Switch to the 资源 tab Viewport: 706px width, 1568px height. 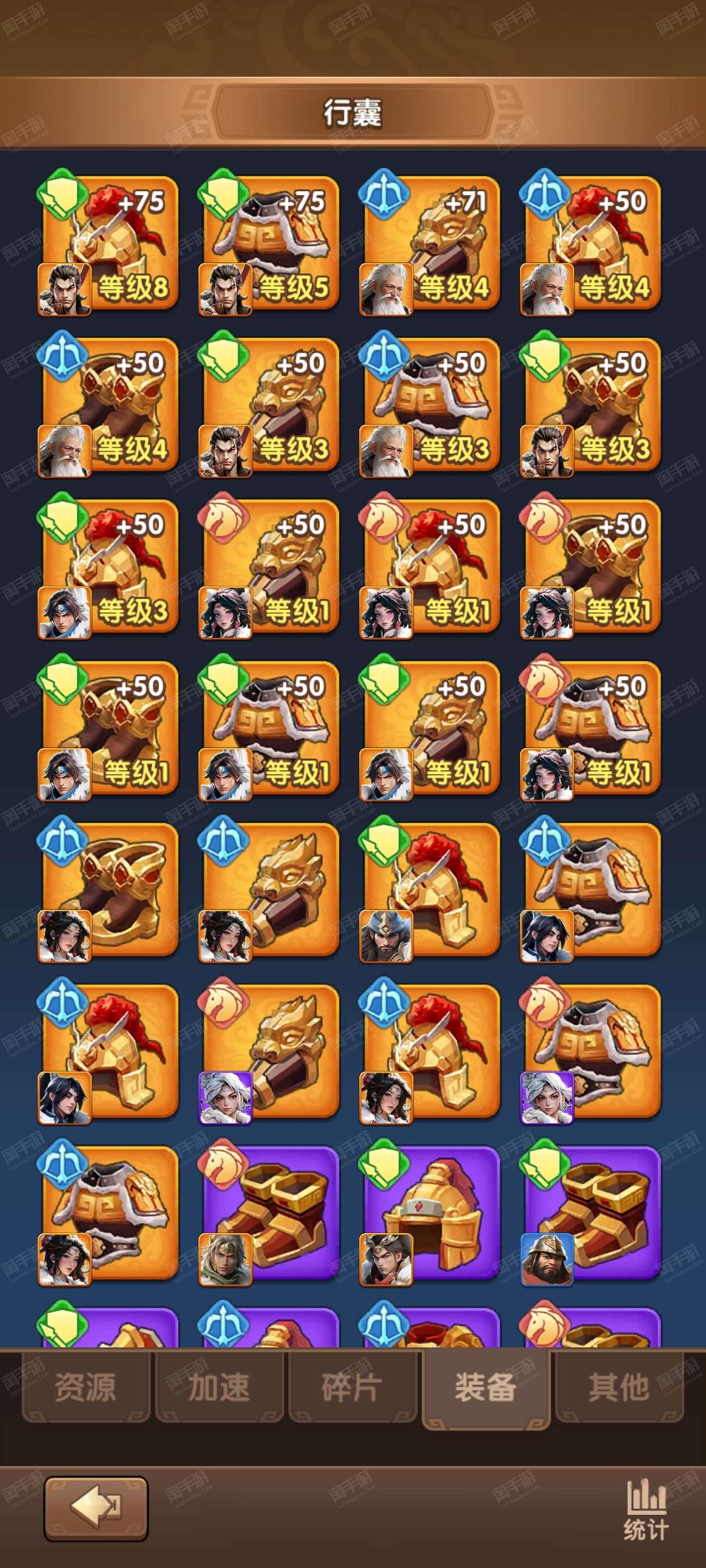[85, 1388]
